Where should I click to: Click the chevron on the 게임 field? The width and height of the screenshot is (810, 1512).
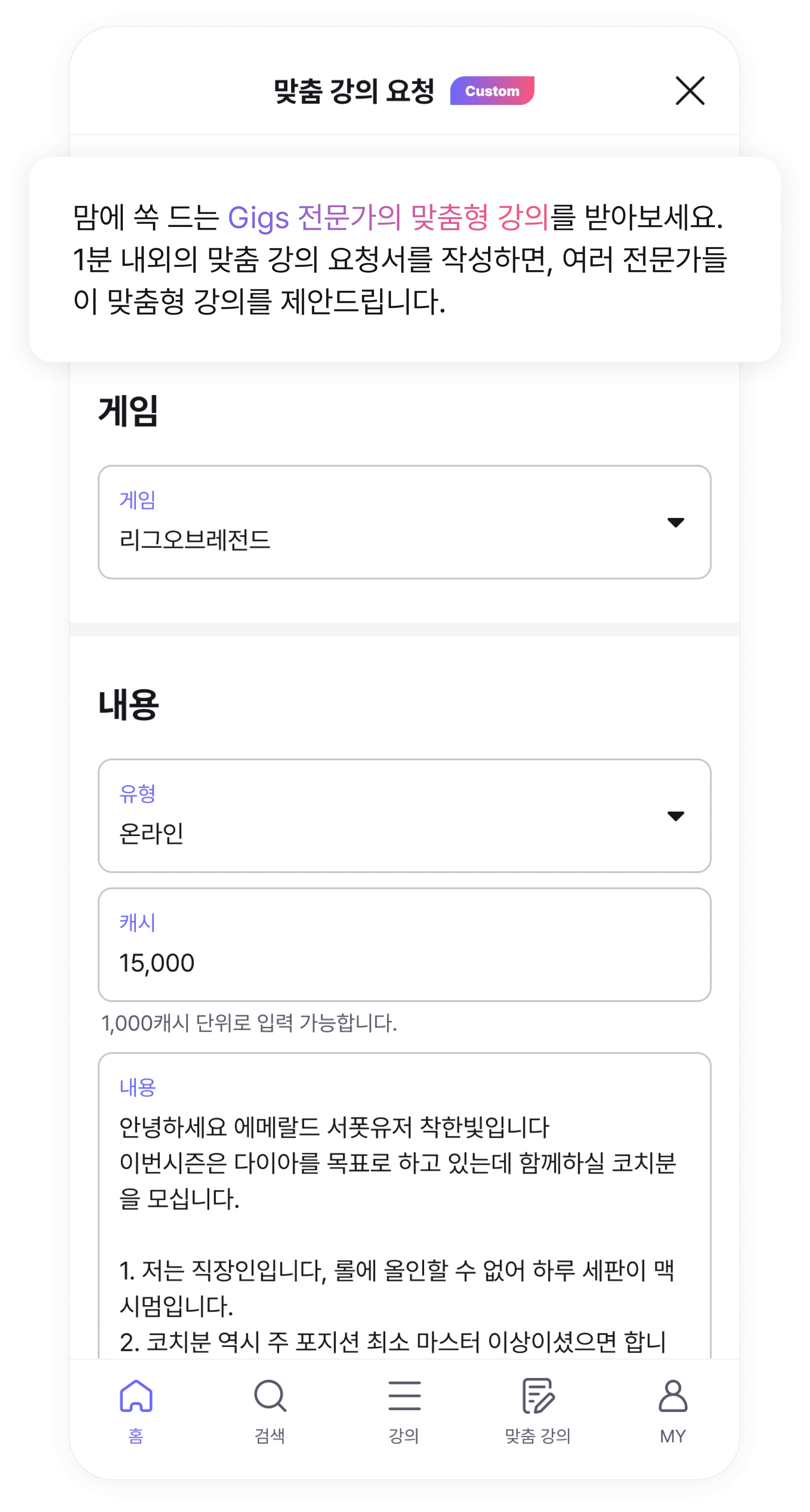(x=676, y=522)
